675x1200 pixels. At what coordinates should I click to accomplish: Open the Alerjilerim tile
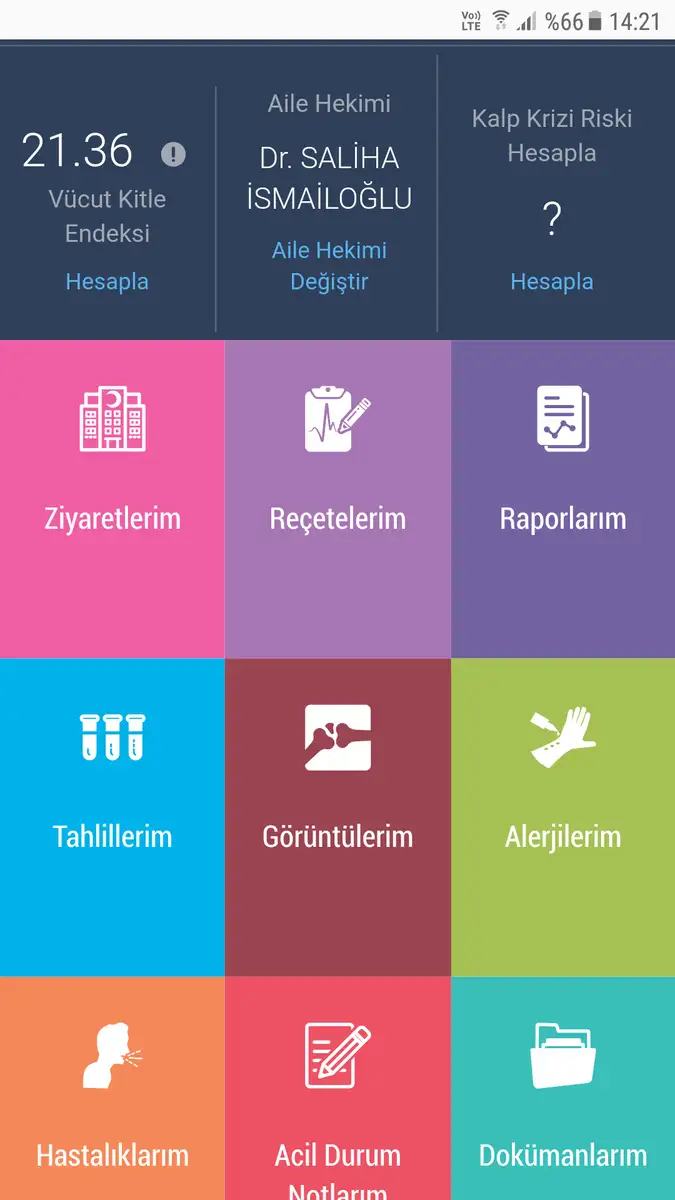point(563,816)
